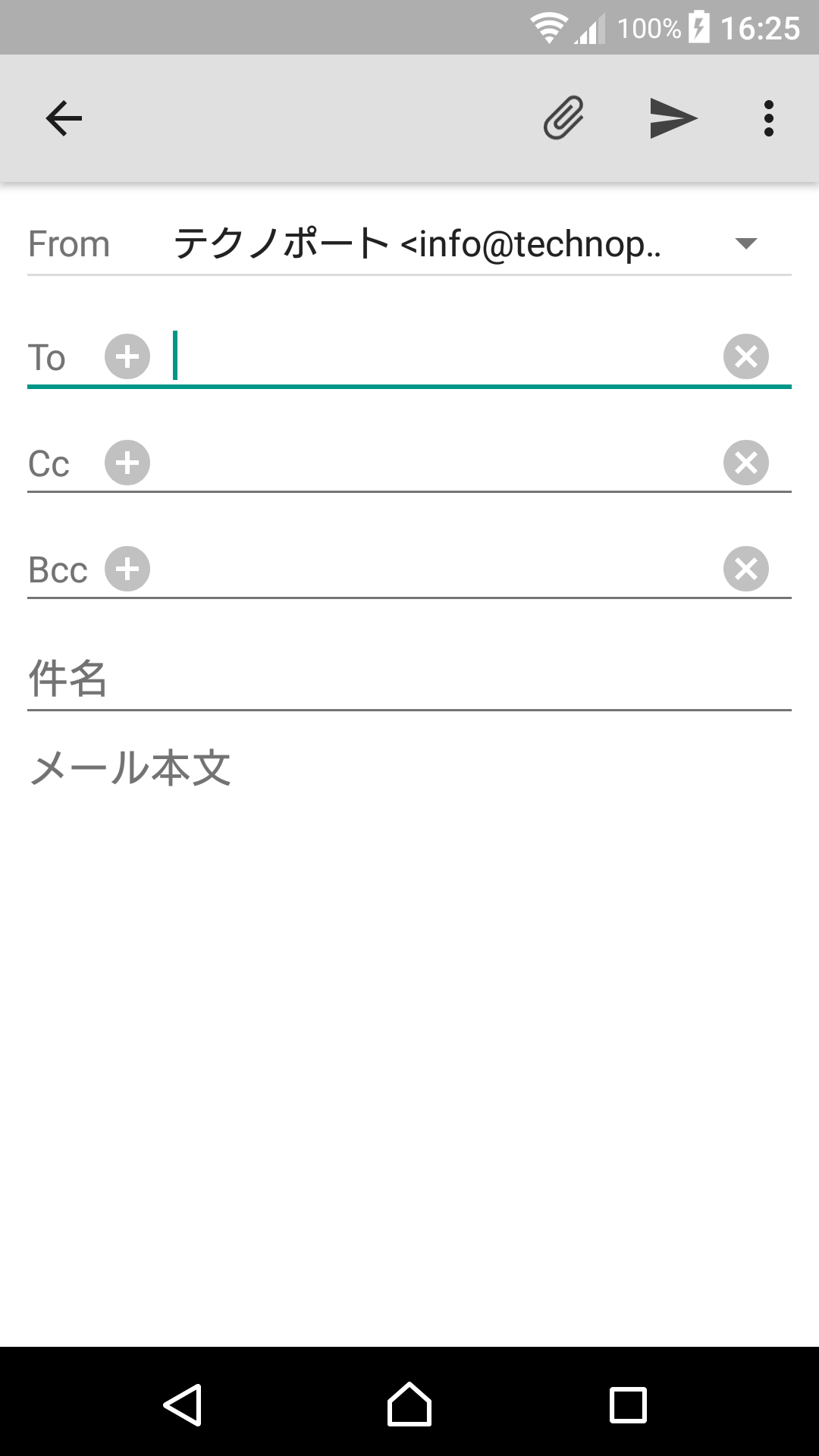This screenshot has width=819, height=1456.
Task: Send the email
Action: coord(673,118)
